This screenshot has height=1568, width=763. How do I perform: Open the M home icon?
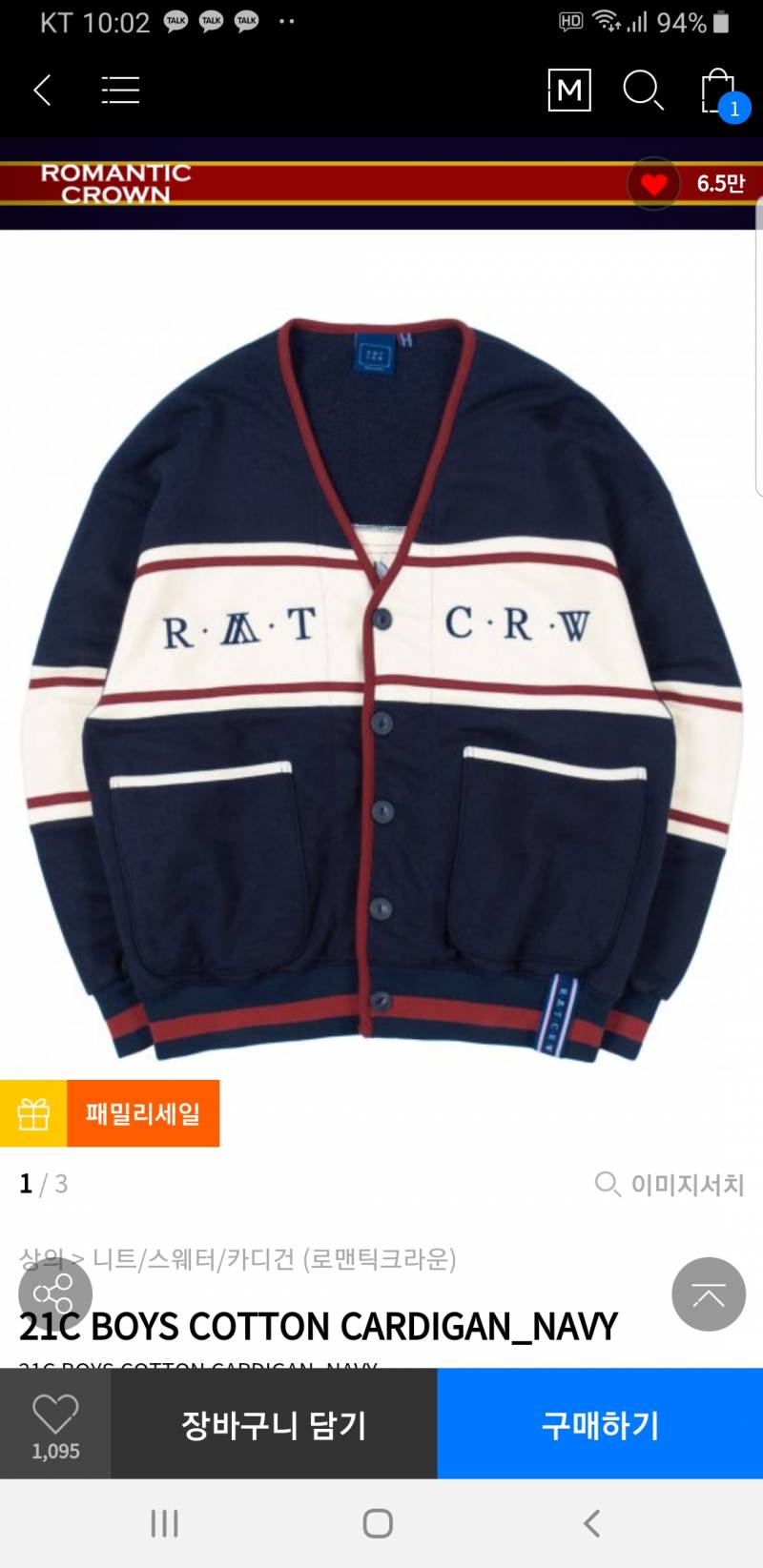point(569,91)
